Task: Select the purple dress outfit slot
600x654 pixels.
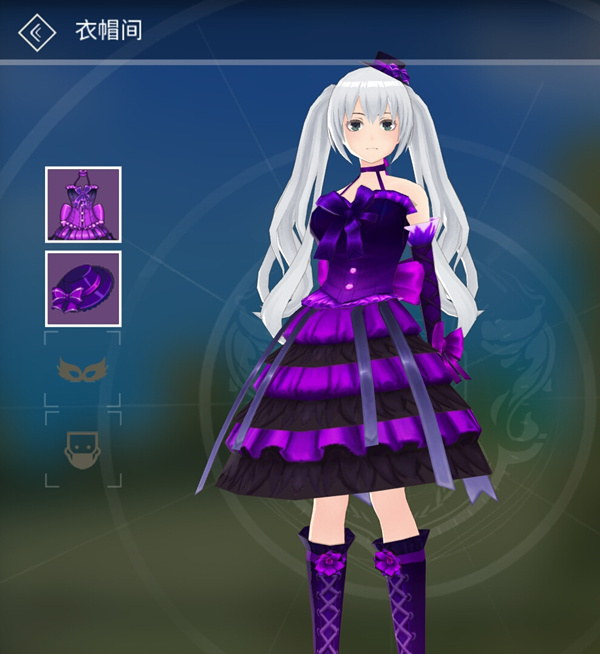Action: (83, 204)
